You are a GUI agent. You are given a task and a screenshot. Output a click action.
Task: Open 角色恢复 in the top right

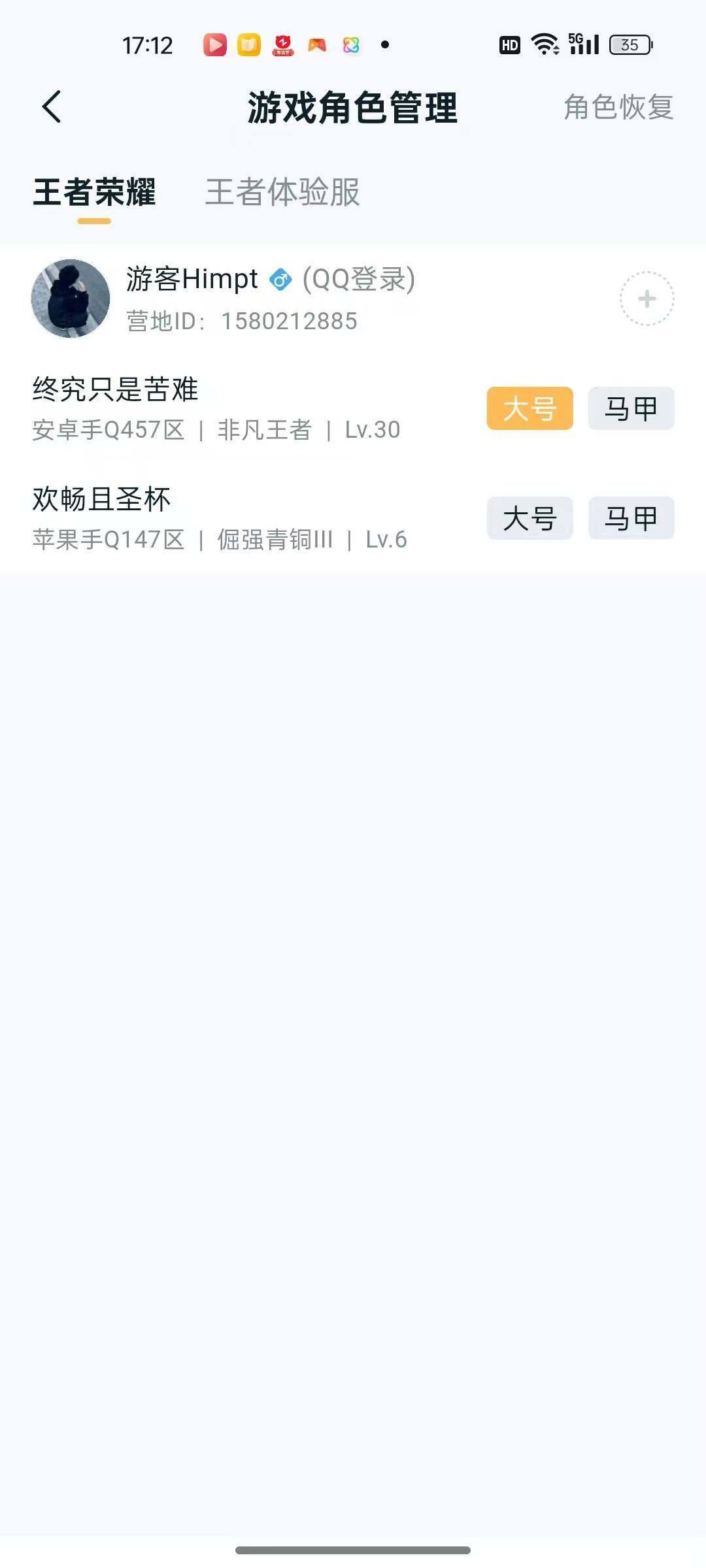pos(618,108)
